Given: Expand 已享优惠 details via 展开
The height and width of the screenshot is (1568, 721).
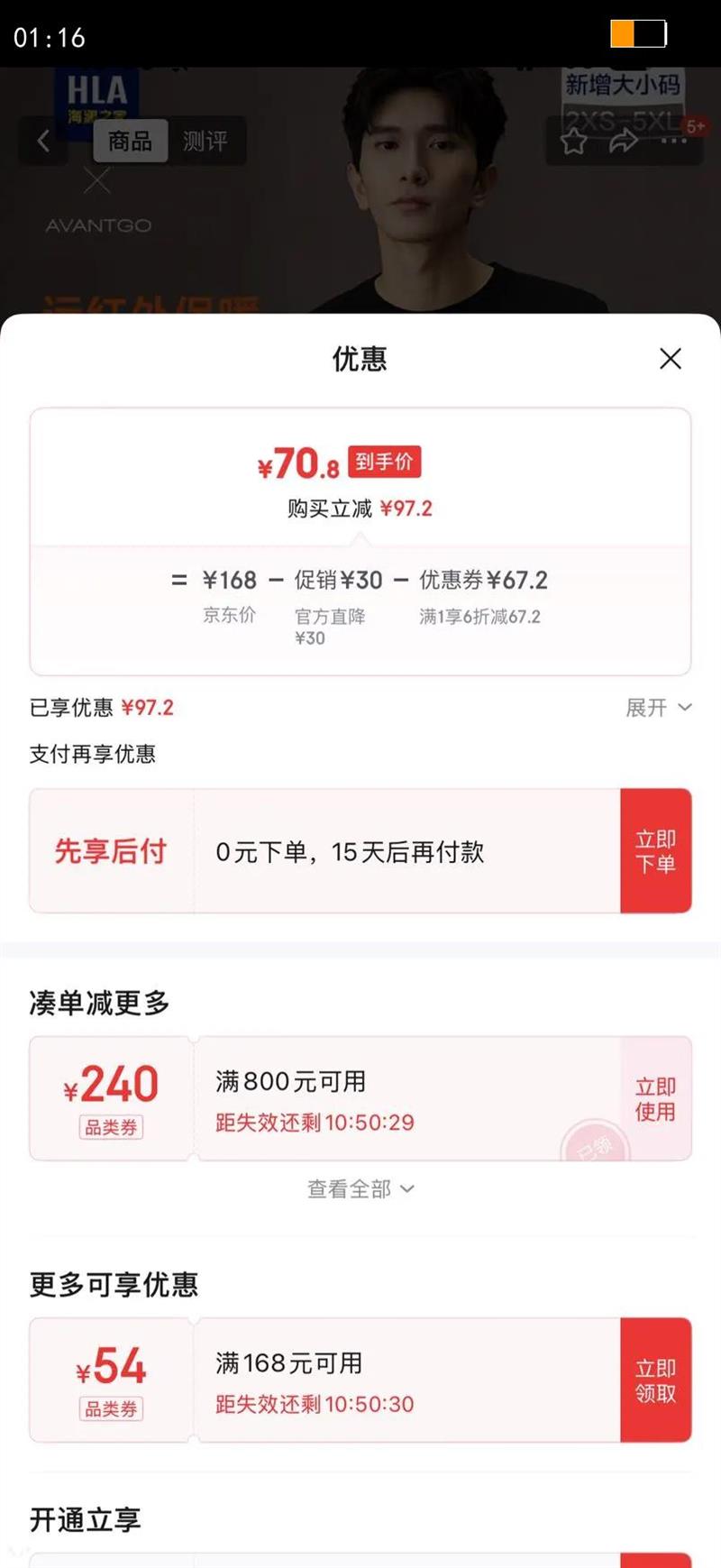Looking at the screenshot, I should 659,708.
